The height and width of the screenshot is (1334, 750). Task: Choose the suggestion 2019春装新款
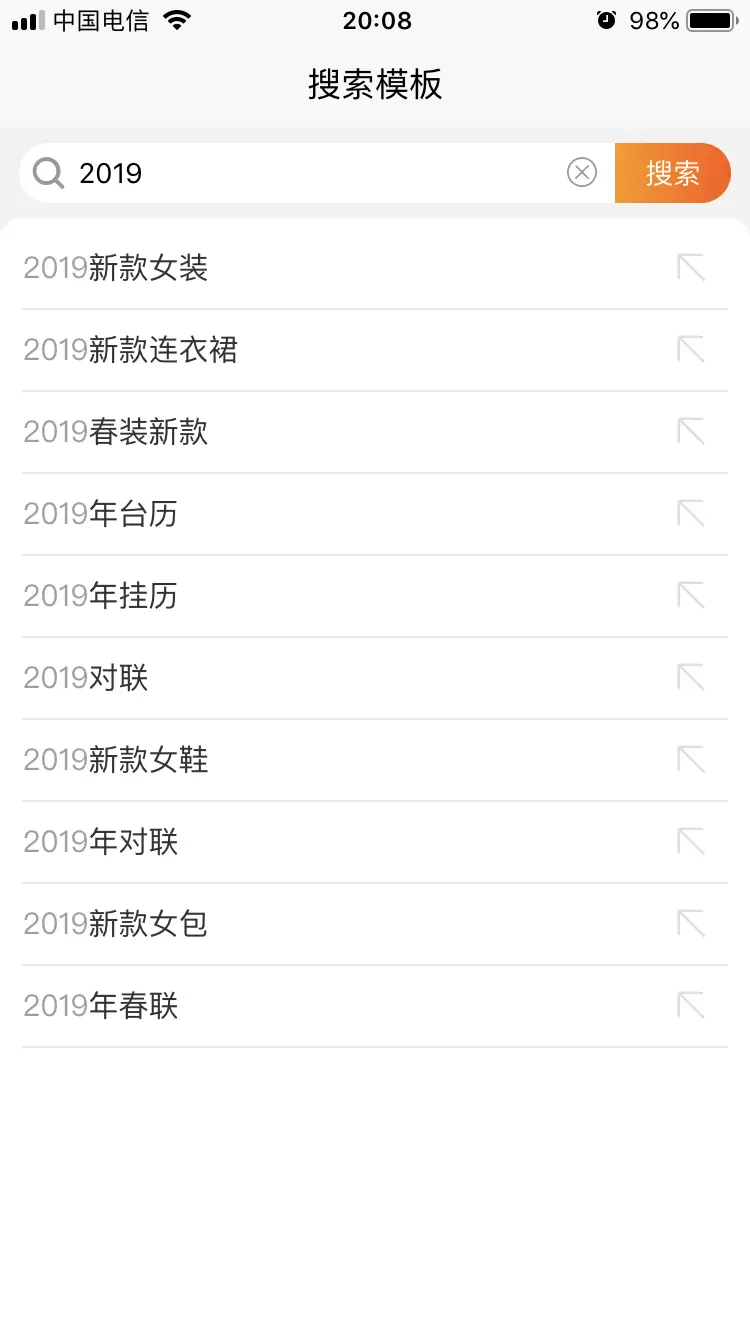[375, 432]
